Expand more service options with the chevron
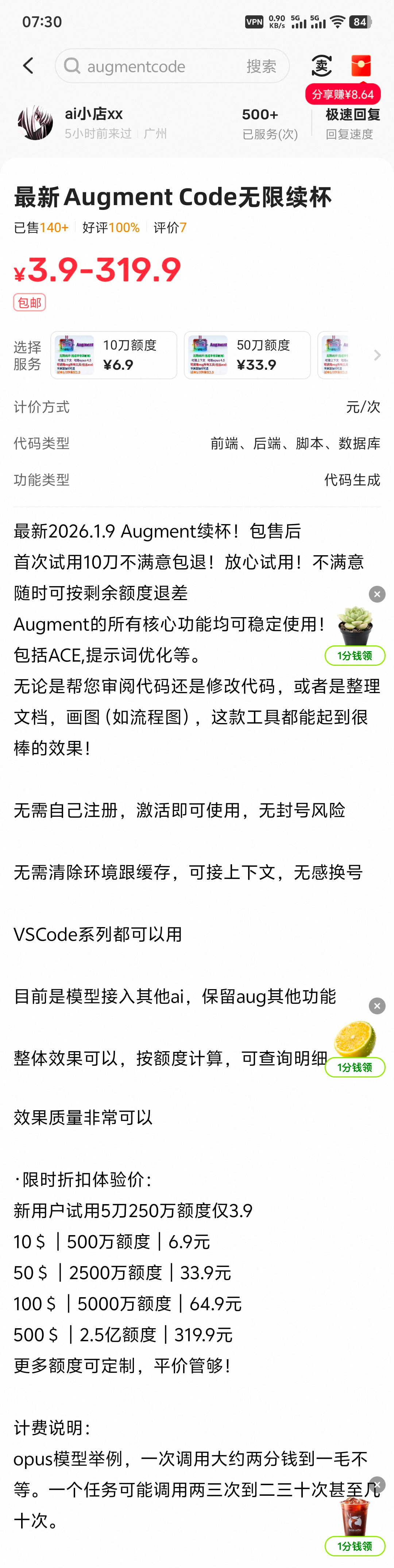This screenshot has width=394, height=1568. coord(377,355)
